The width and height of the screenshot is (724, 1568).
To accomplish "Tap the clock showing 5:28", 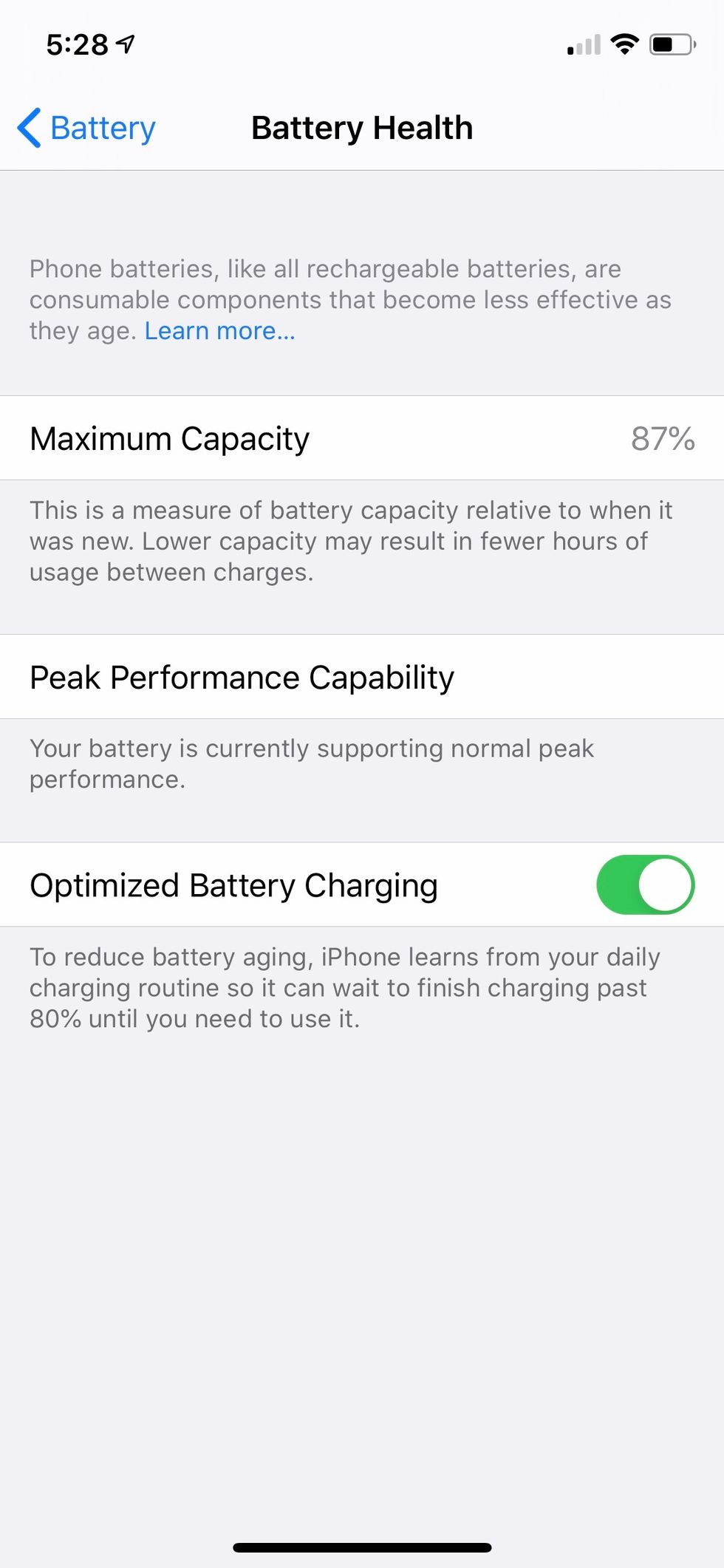I will point(78,44).
